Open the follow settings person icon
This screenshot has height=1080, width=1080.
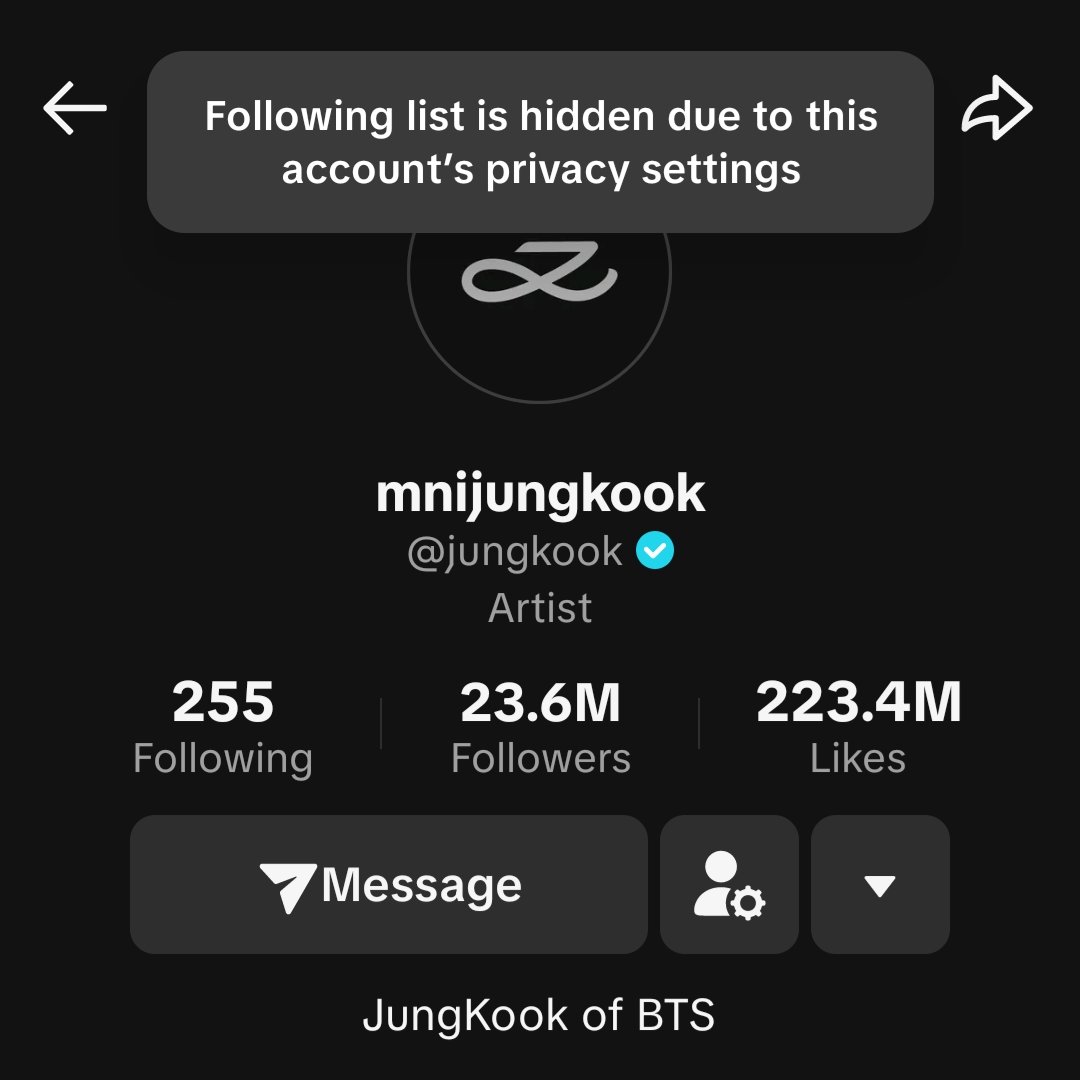tap(729, 885)
